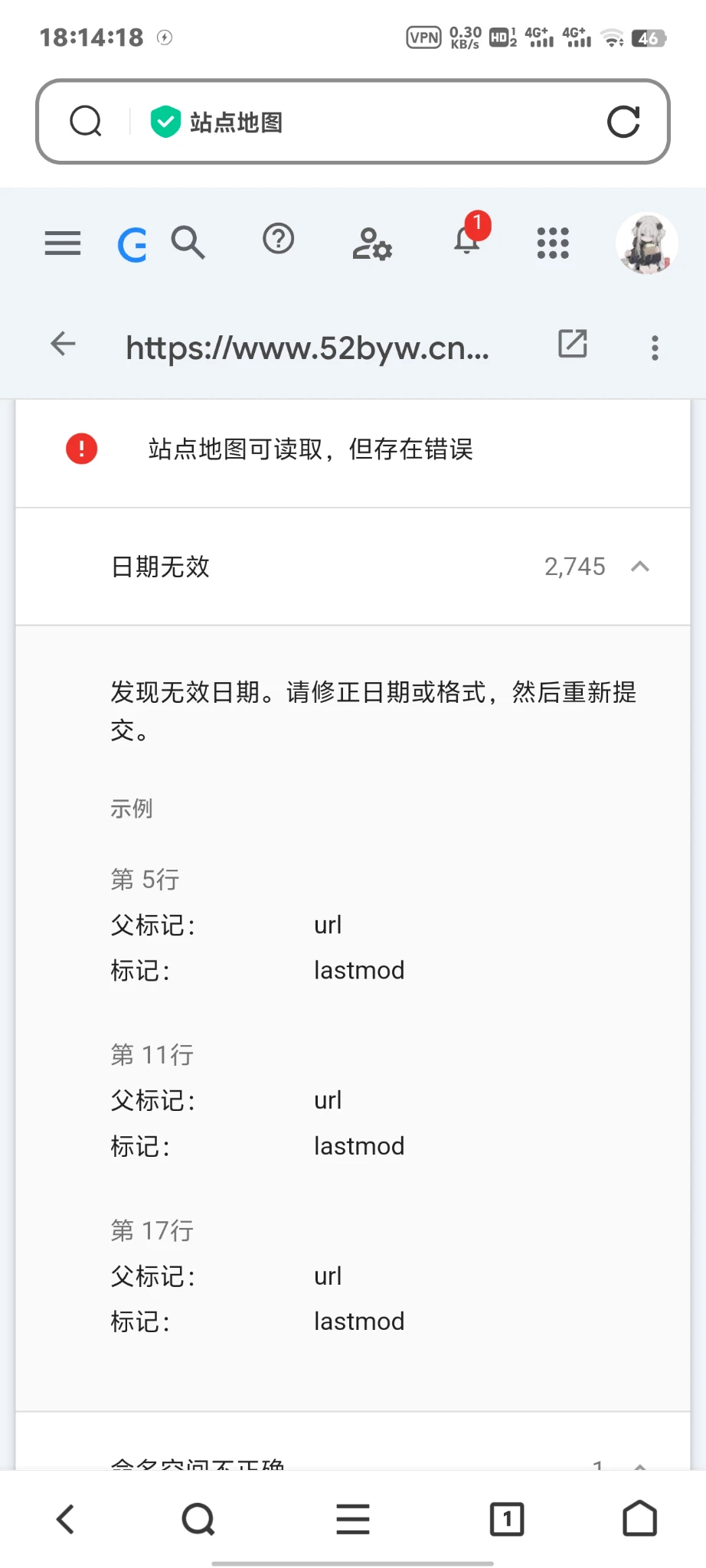Viewport: 706px width, 1568px height.
Task: Collapse the 日期无效 error section
Action: click(640, 567)
